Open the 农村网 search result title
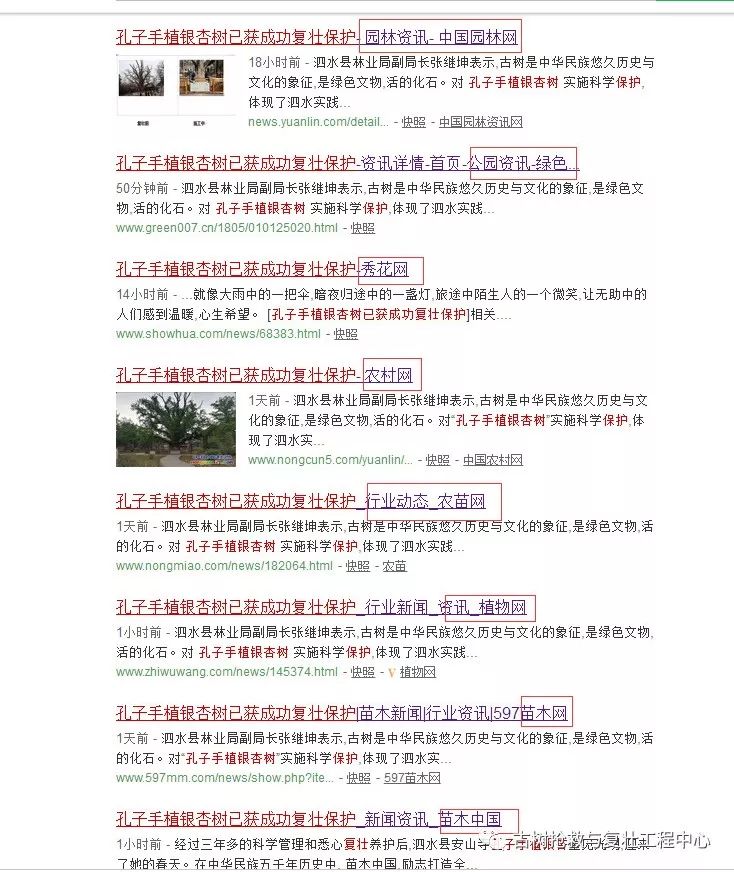Viewport: 734px width, 872px height. click(264, 375)
